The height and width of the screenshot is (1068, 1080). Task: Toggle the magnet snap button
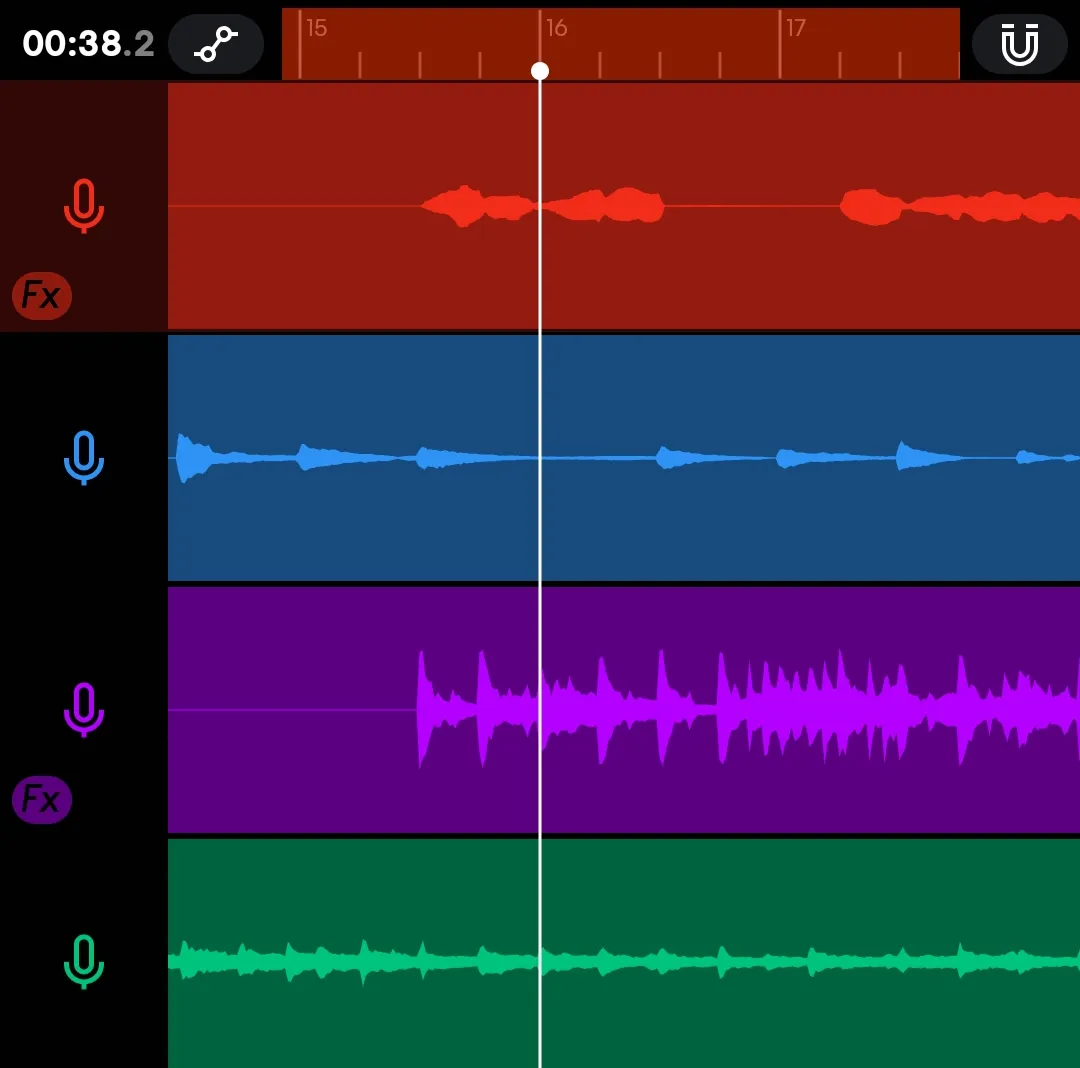(x=1019, y=44)
